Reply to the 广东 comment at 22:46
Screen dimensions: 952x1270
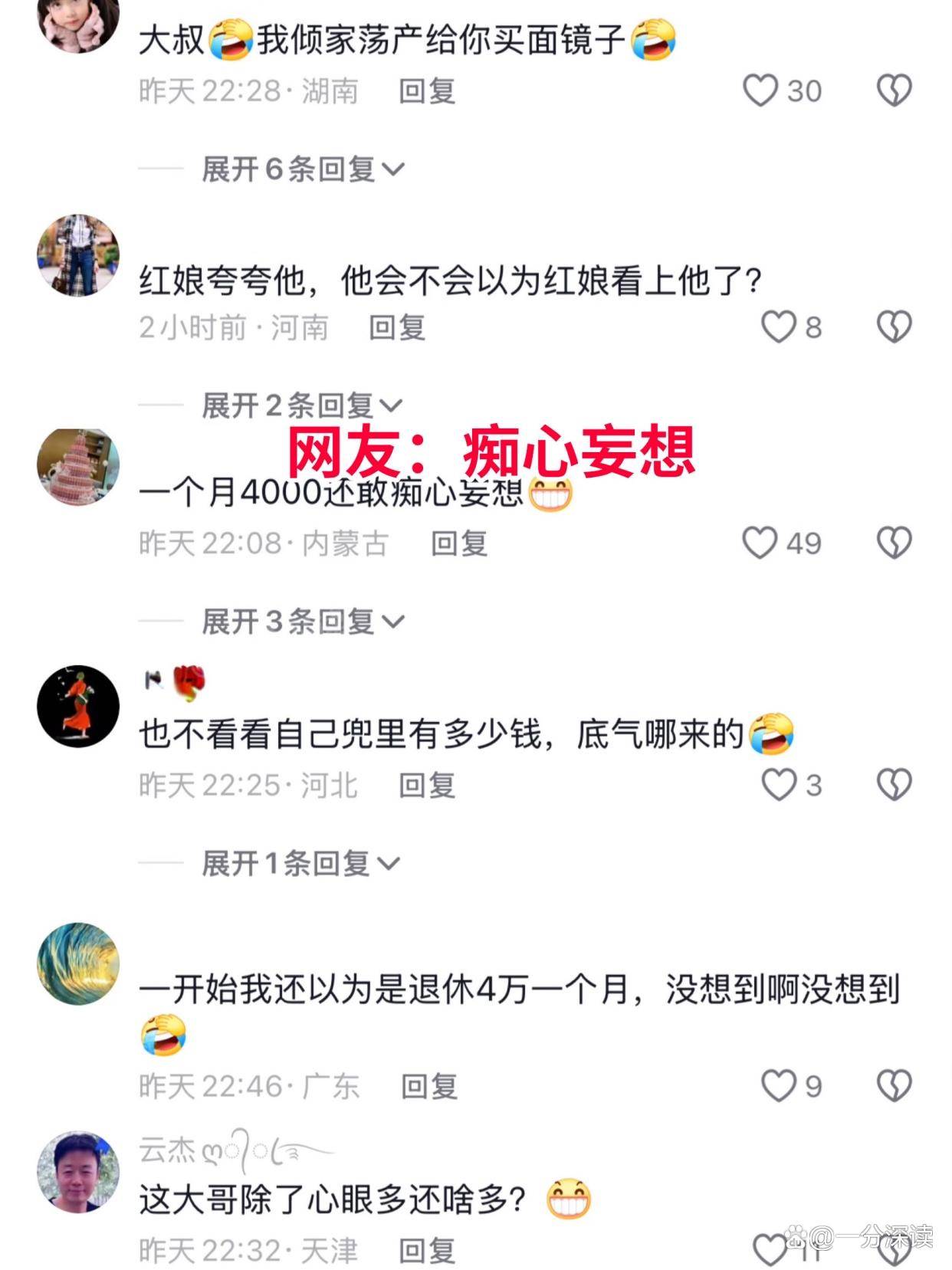click(429, 1086)
